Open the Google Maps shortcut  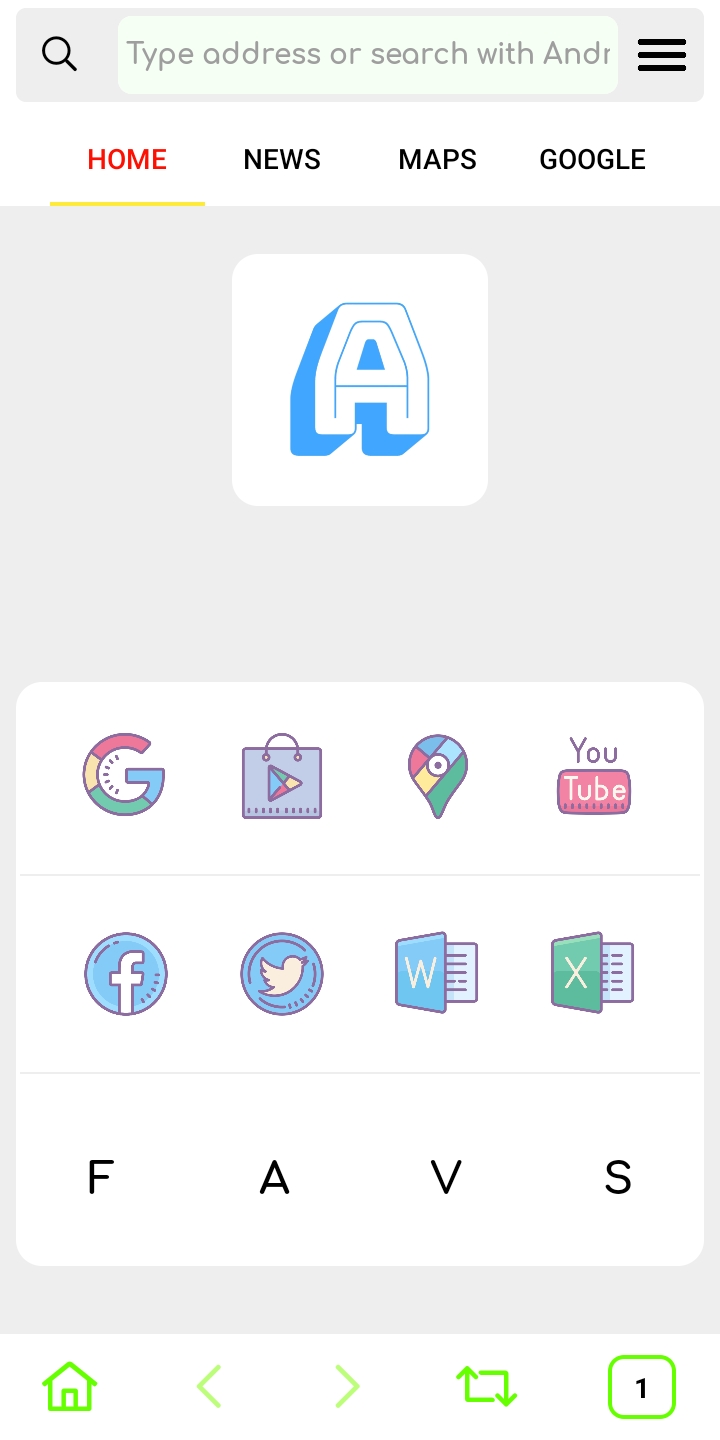(x=438, y=776)
